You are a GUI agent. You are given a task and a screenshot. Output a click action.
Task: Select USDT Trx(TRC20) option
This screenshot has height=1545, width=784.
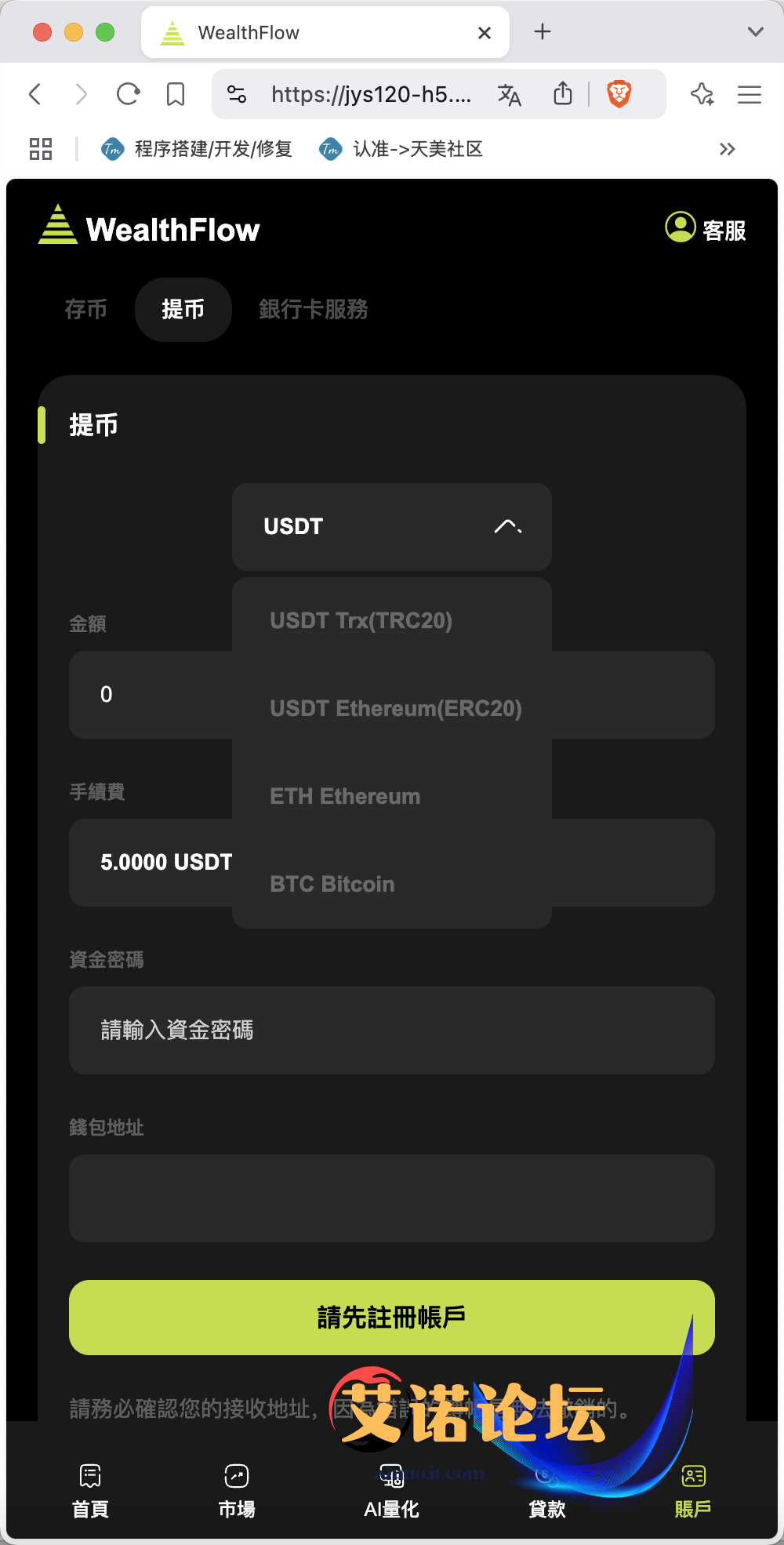point(361,621)
